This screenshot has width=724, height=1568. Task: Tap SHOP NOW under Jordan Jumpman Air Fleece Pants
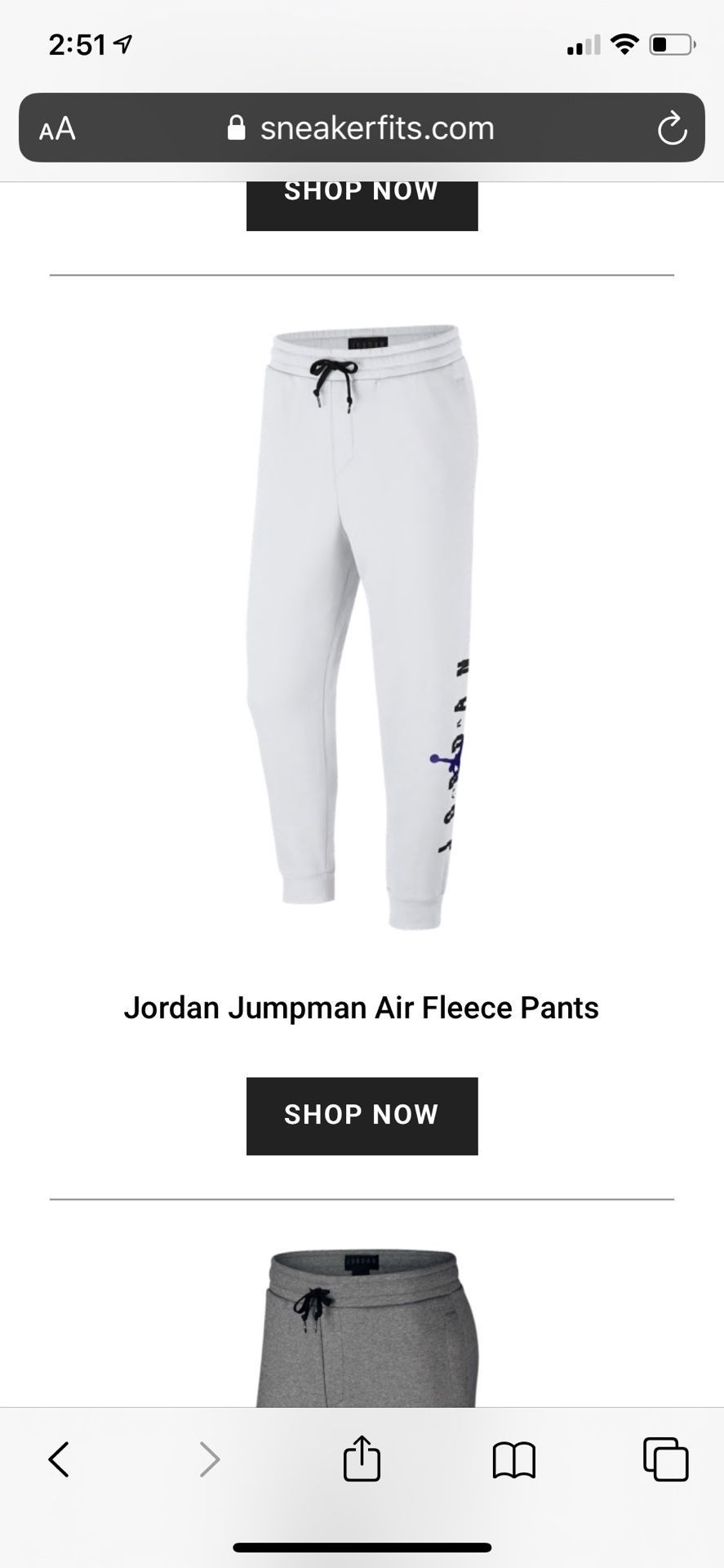coord(362,1116)
